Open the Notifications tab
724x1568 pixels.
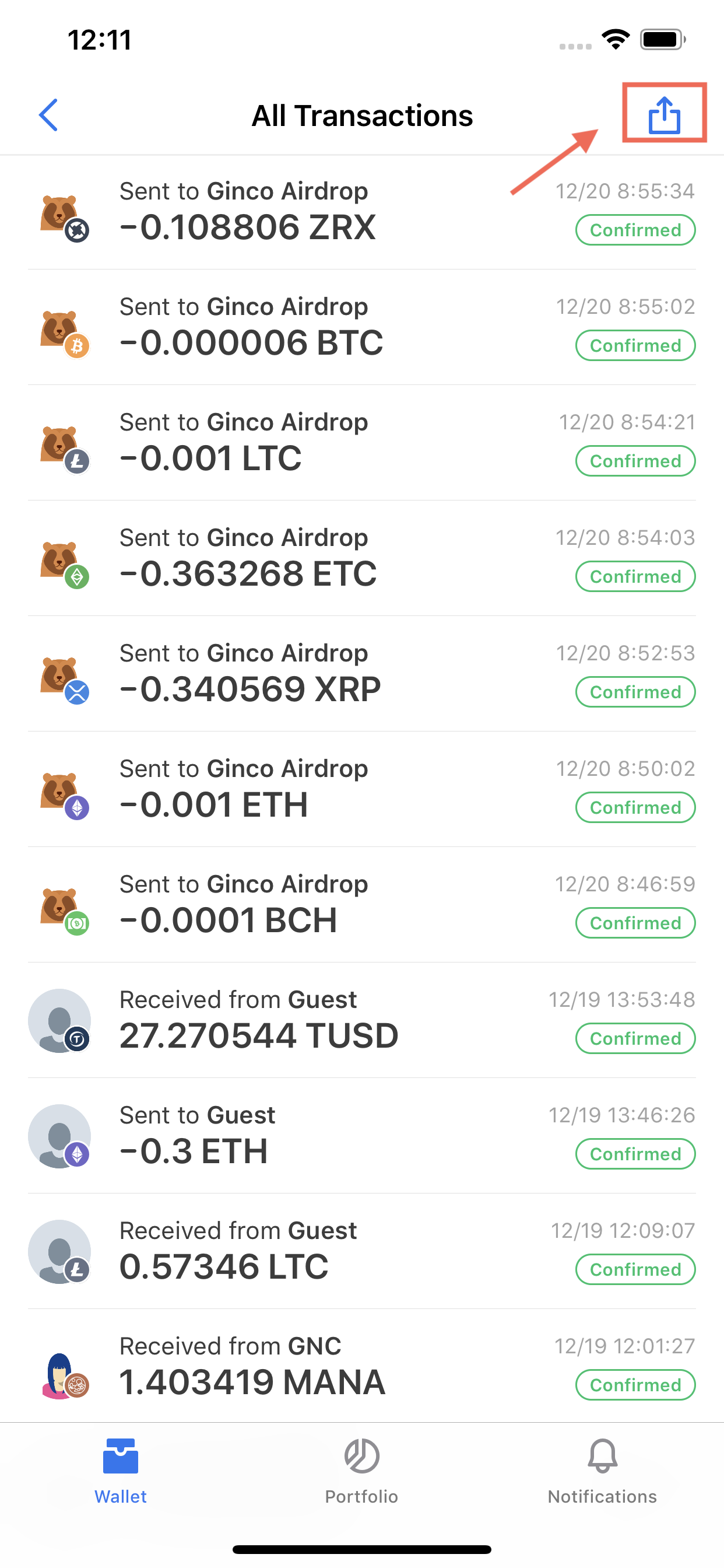602,1471
